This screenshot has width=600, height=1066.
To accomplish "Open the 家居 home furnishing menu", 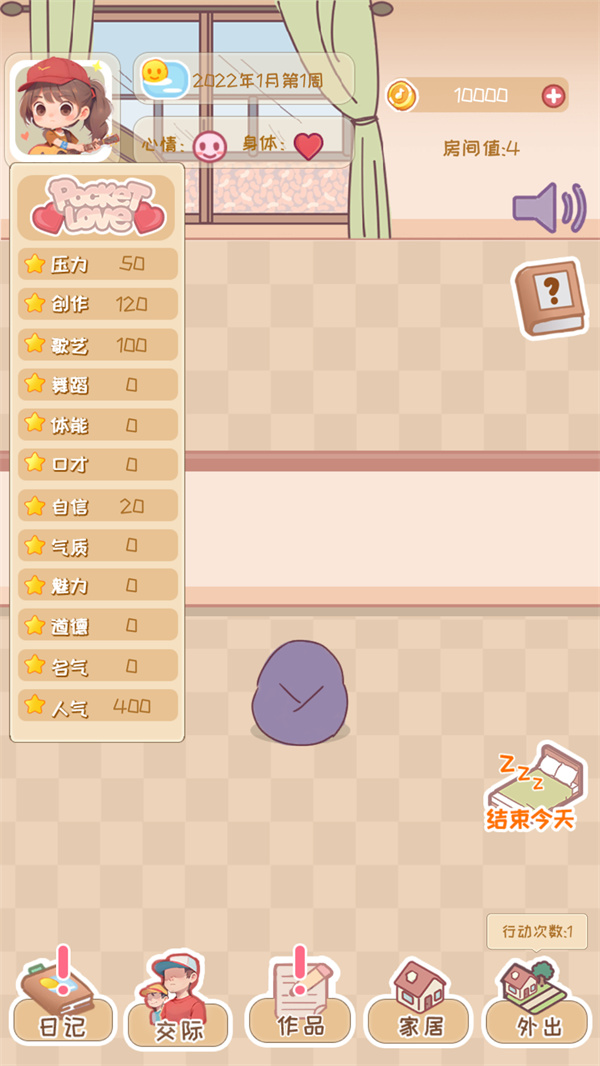I will point(419,1005).
